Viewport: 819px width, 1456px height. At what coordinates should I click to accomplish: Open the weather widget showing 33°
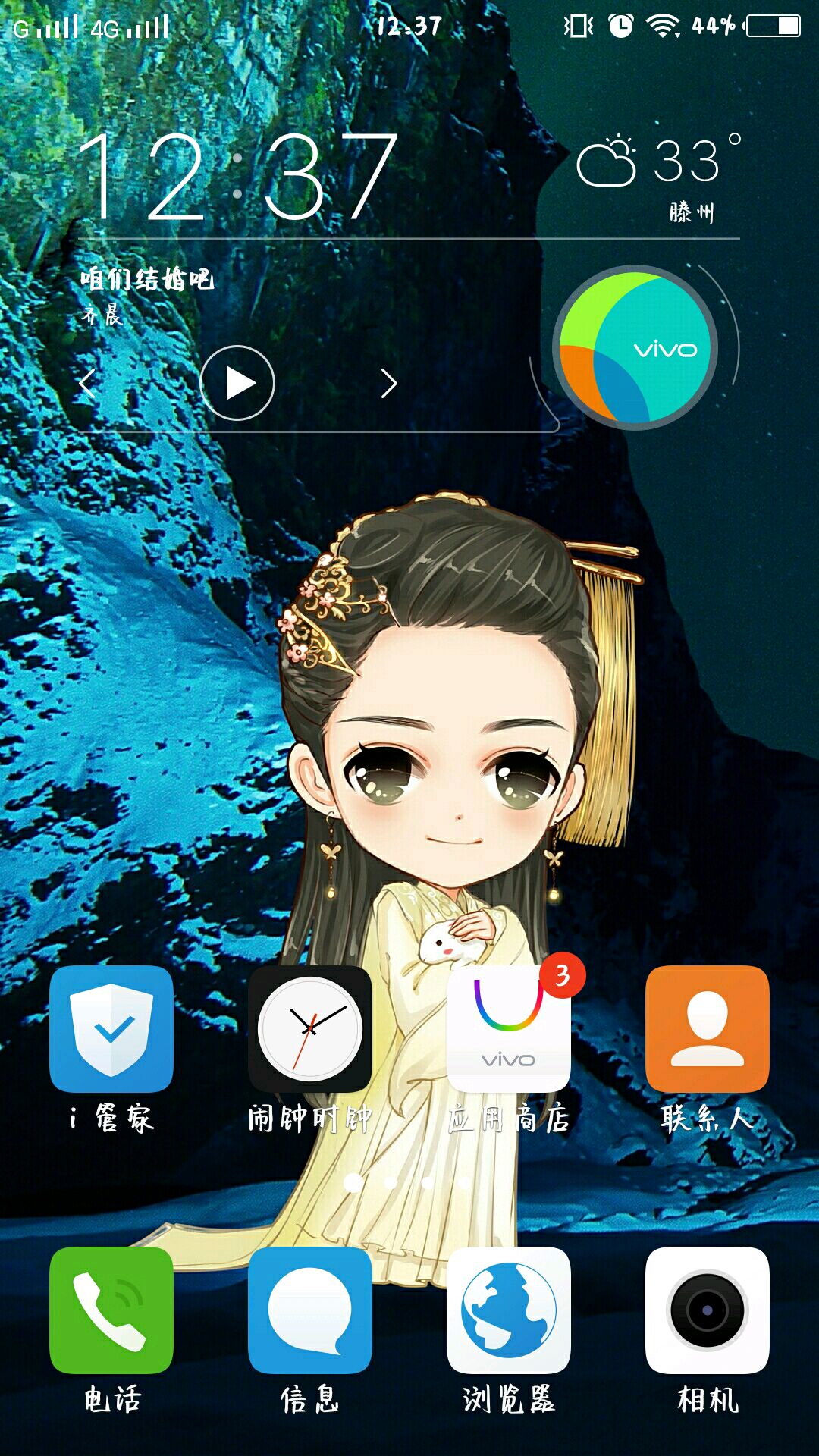click(x=658, y=176)
